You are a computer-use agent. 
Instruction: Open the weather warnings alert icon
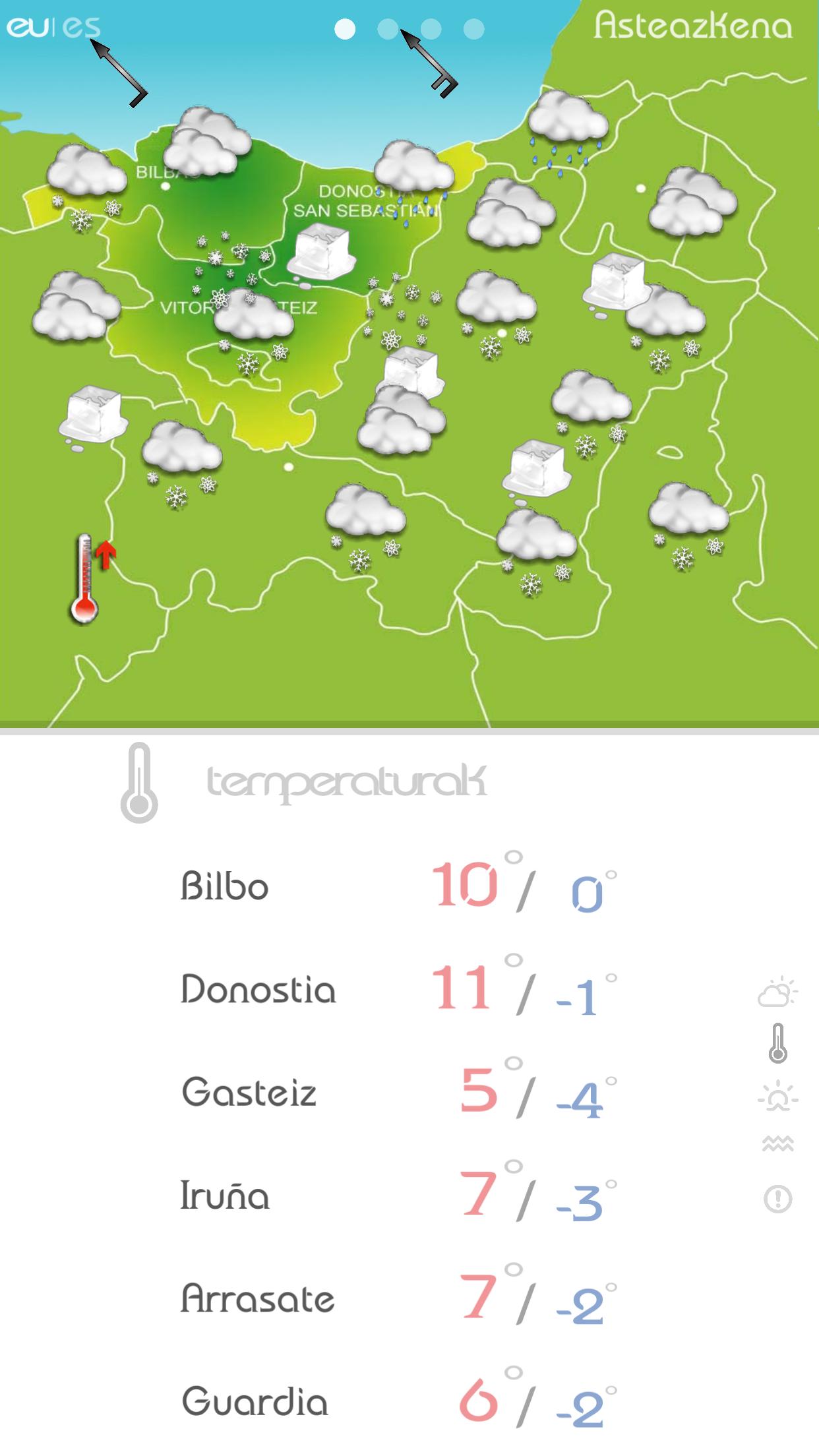coord(777,1198)
